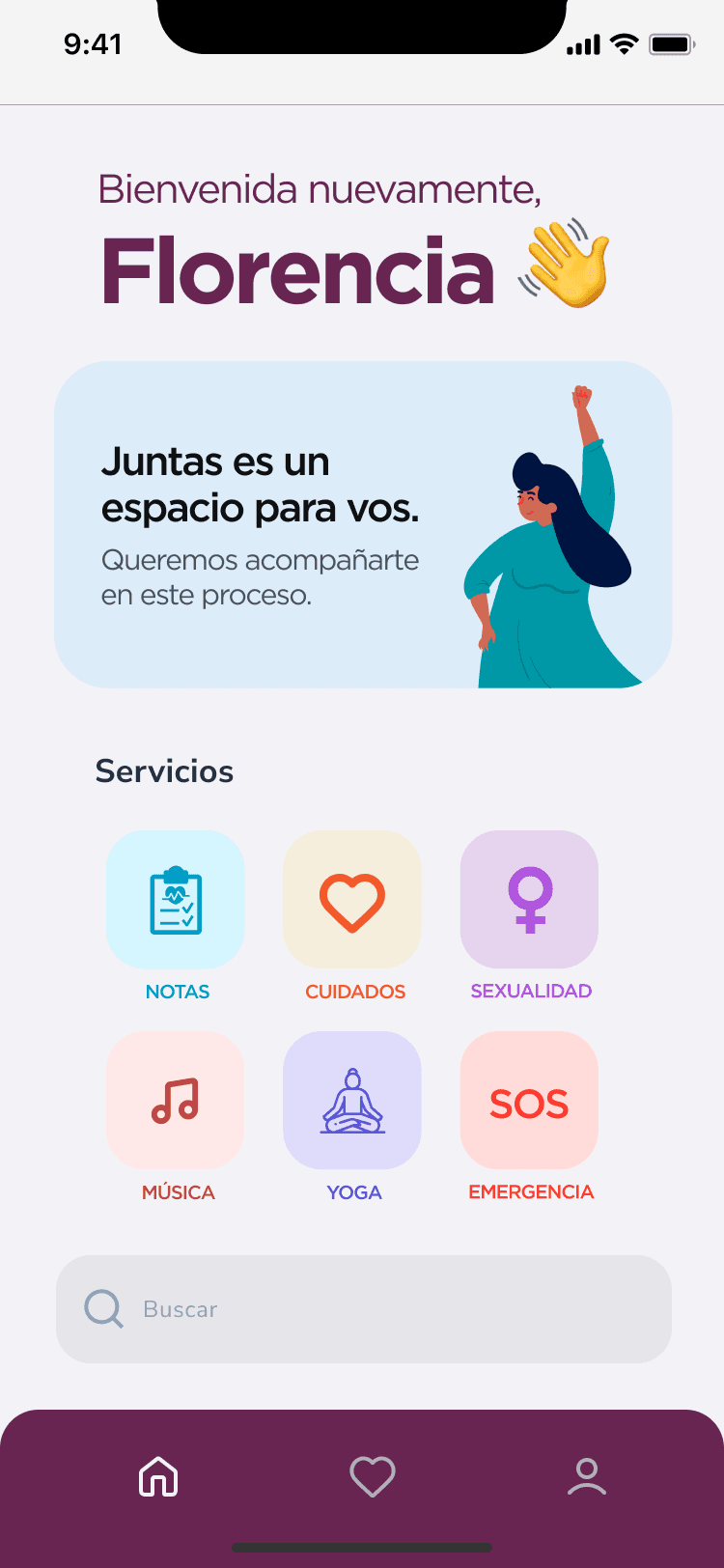Image resolution: width=724 pixels, height=1568 pixels.
Task: Select the Sexualidad service
Action: pos(529,900)
